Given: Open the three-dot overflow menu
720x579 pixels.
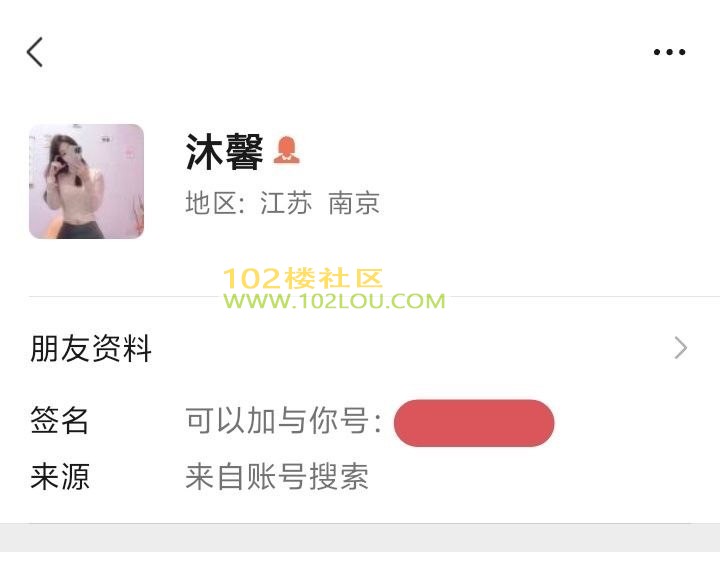Looking at the screenshot, I should [x=669, y=52].
